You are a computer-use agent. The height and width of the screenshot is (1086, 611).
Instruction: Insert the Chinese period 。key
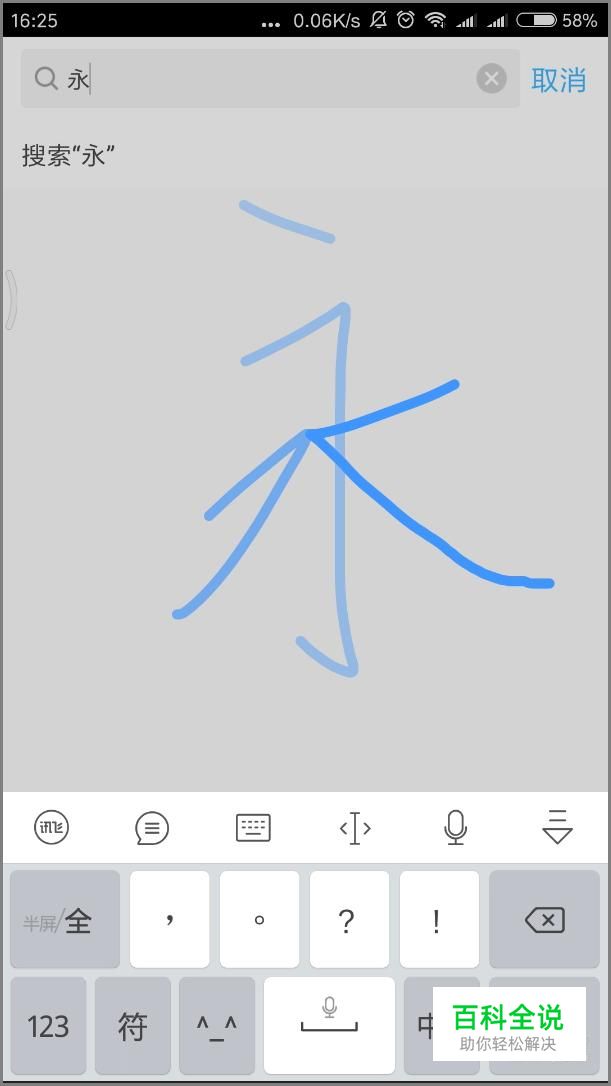point(260,920)
